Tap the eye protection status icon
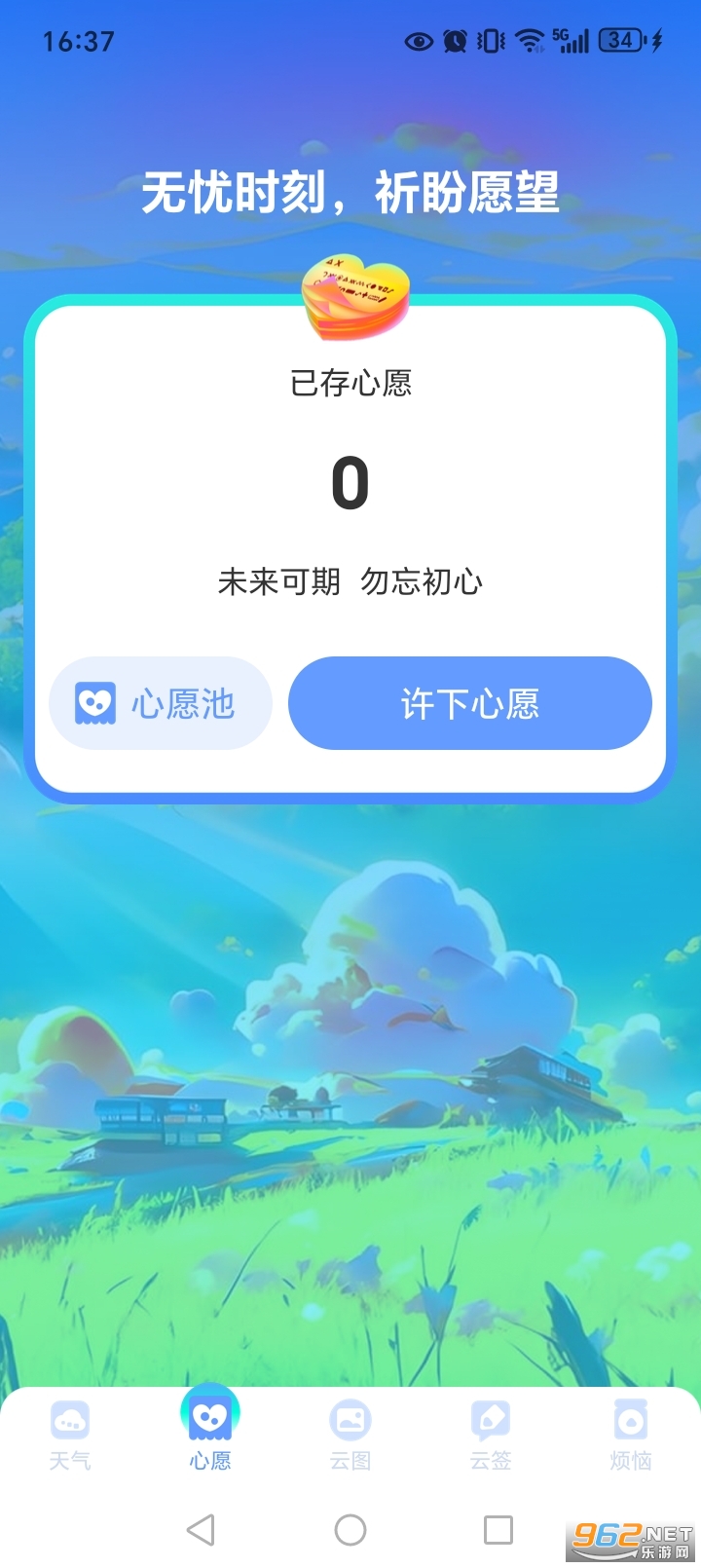701x1568 pixels. [x=418, y=41]
